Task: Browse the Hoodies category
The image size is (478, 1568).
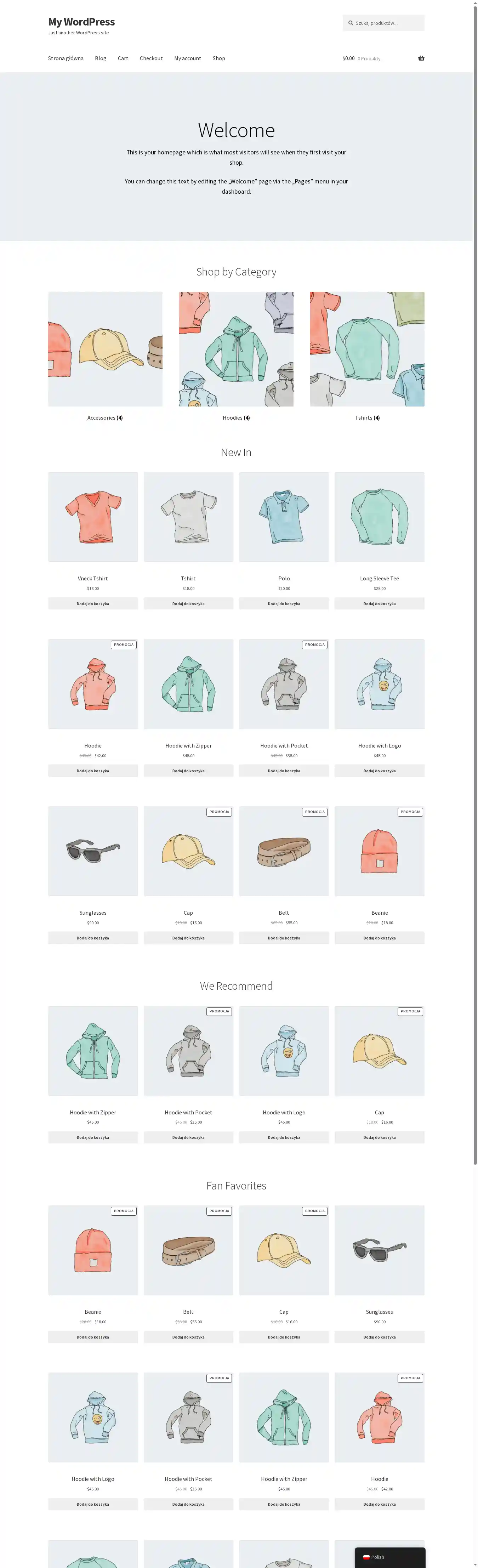Action: pos(236,417)
